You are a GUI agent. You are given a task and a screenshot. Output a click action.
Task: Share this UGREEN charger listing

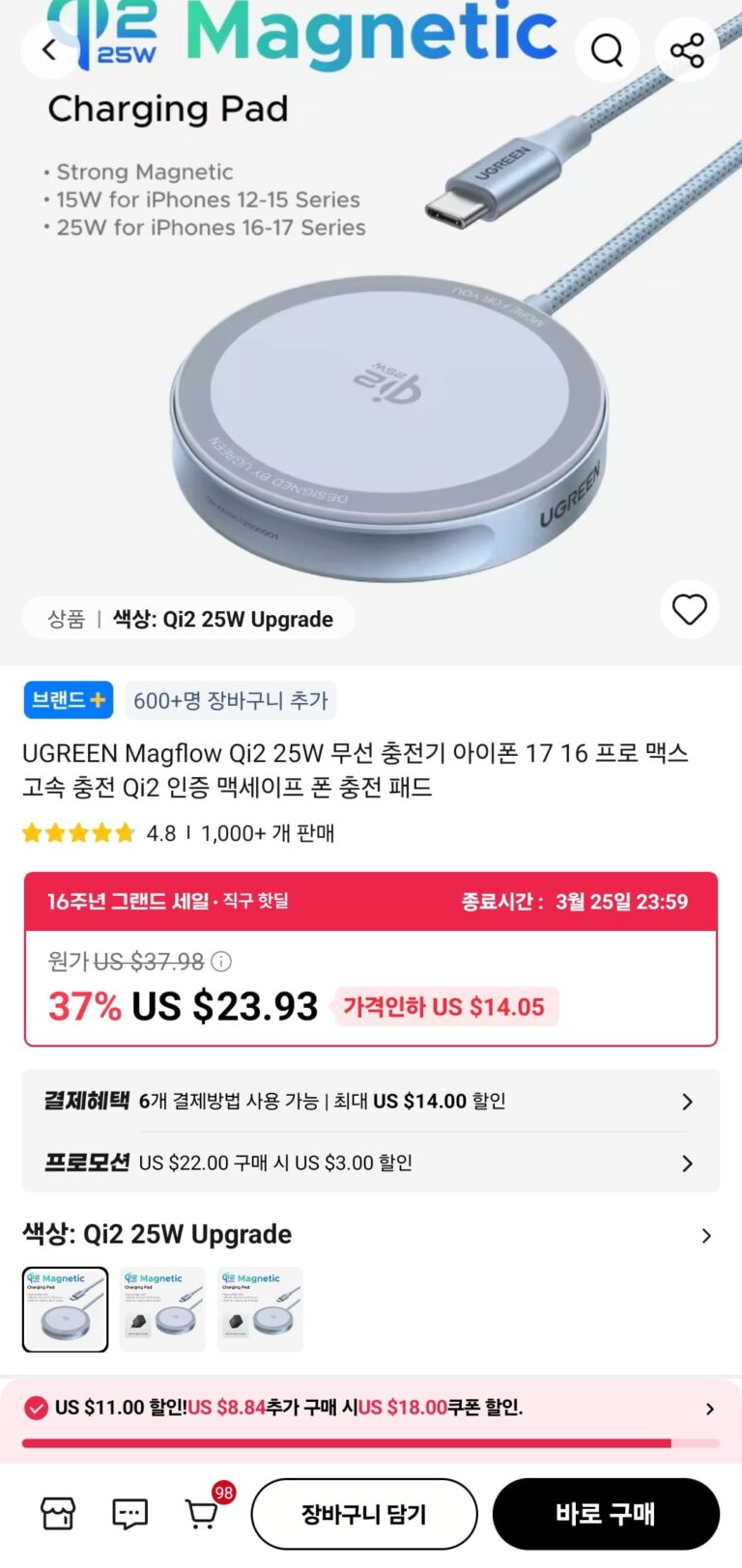coord(687,49)
